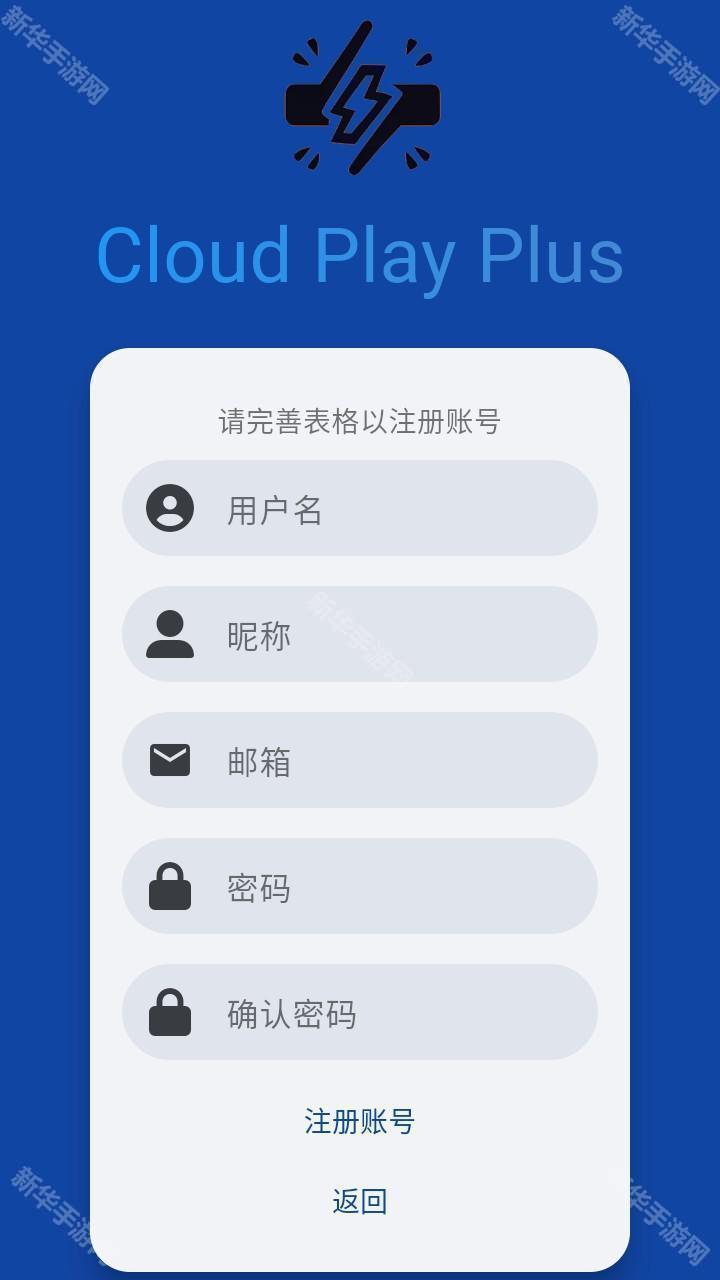Click the rounded username field container

[360, 508]
